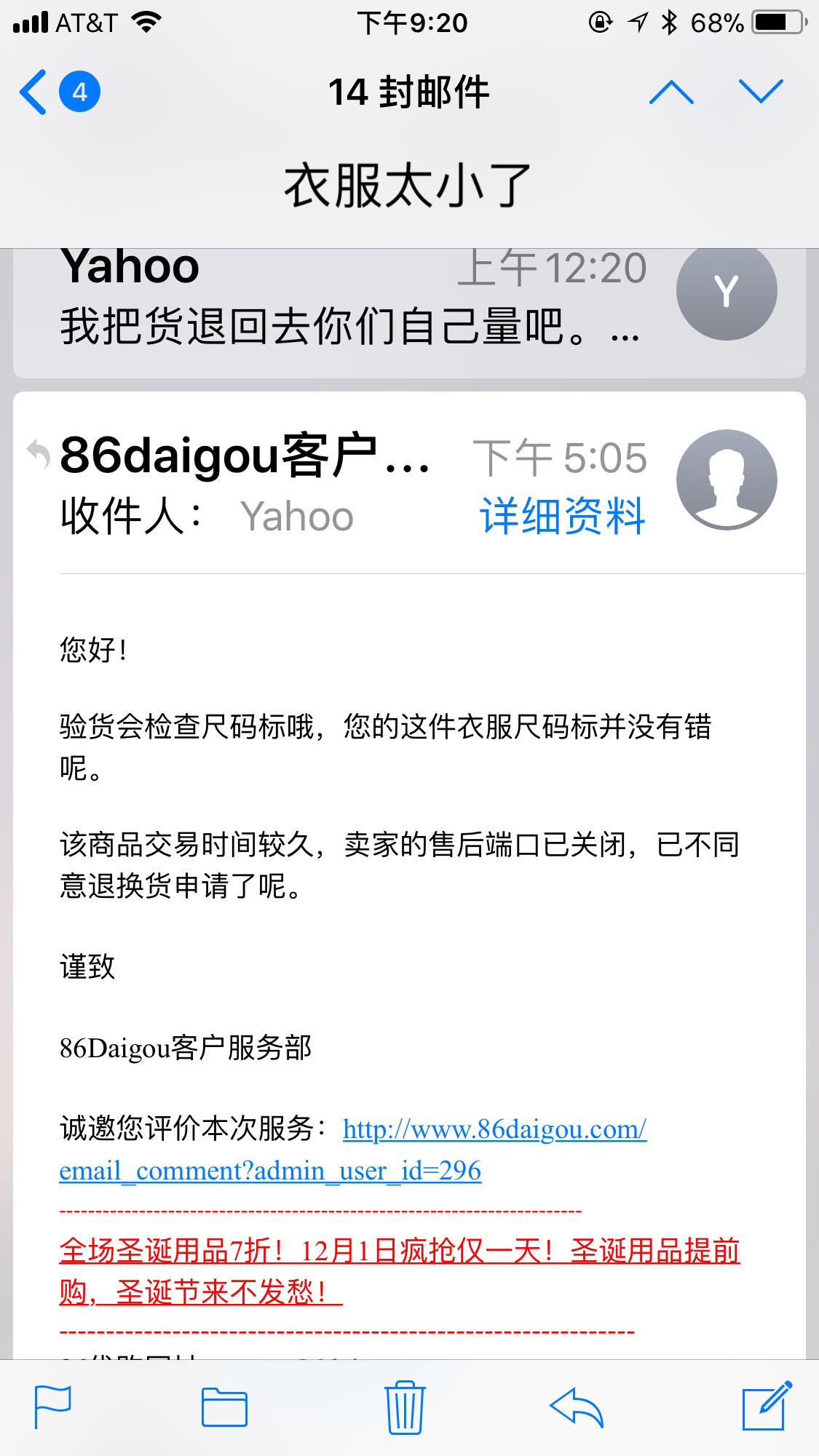Flag this email
Viewport: 819px width, 1456px height.
coord(53,1408)
